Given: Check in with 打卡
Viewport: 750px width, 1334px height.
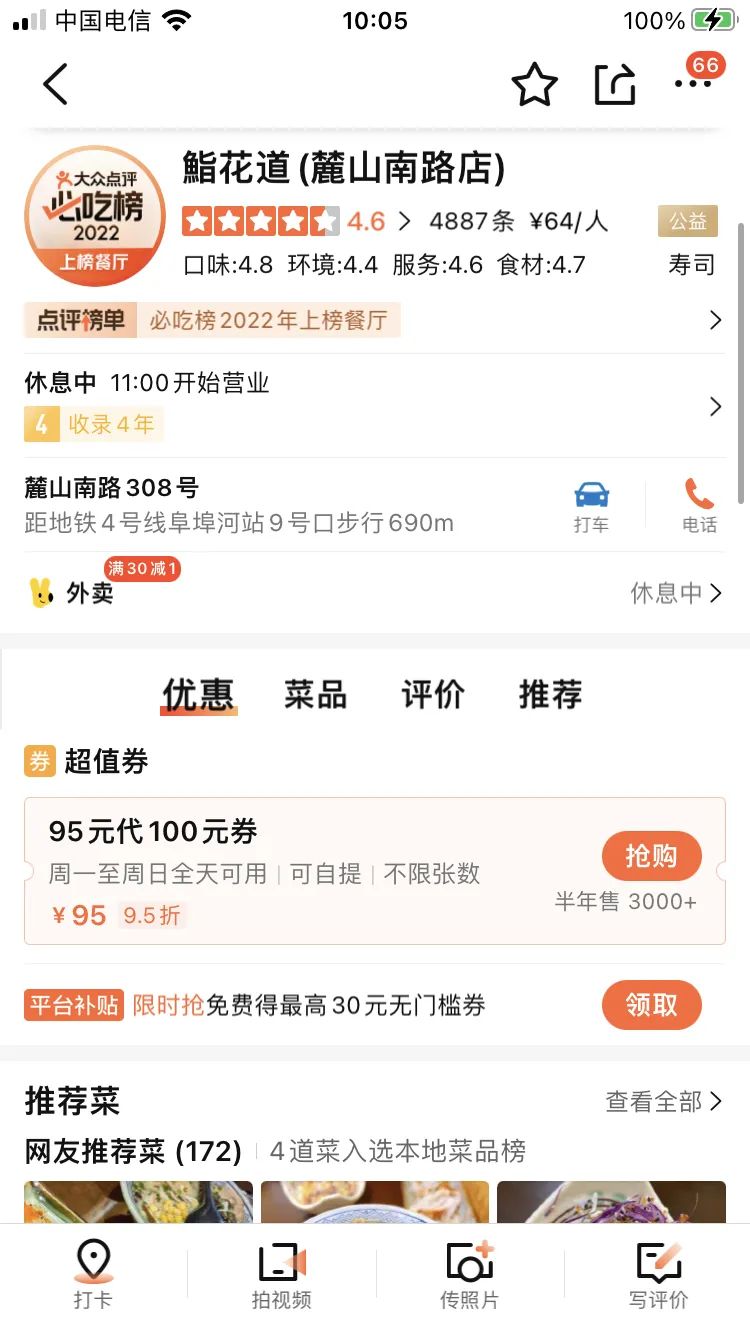Looking at the screenshot, I should coord(93,1274).
